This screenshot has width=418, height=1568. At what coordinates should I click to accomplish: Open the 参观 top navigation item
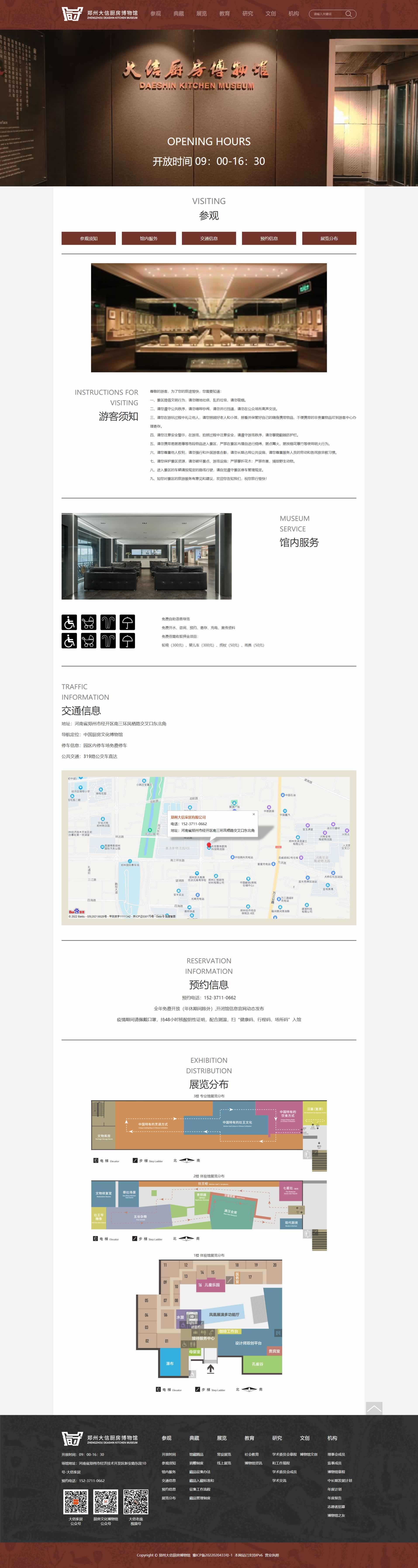(155, 13)
